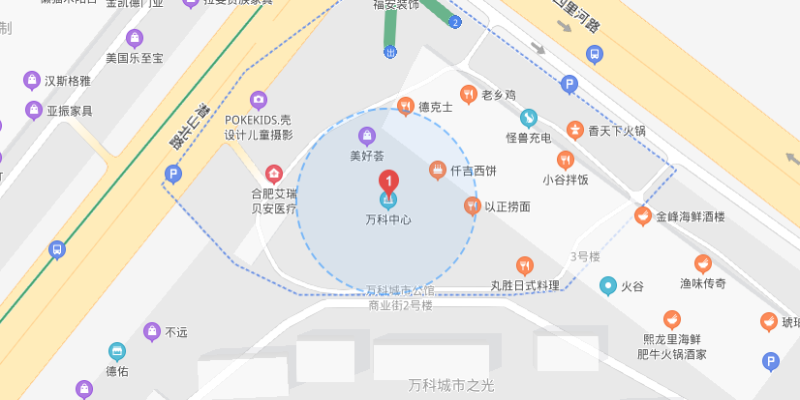The height and width of the screenshot is (400, 800).
Task: Open the 德佑 marker
Action: 117,351
